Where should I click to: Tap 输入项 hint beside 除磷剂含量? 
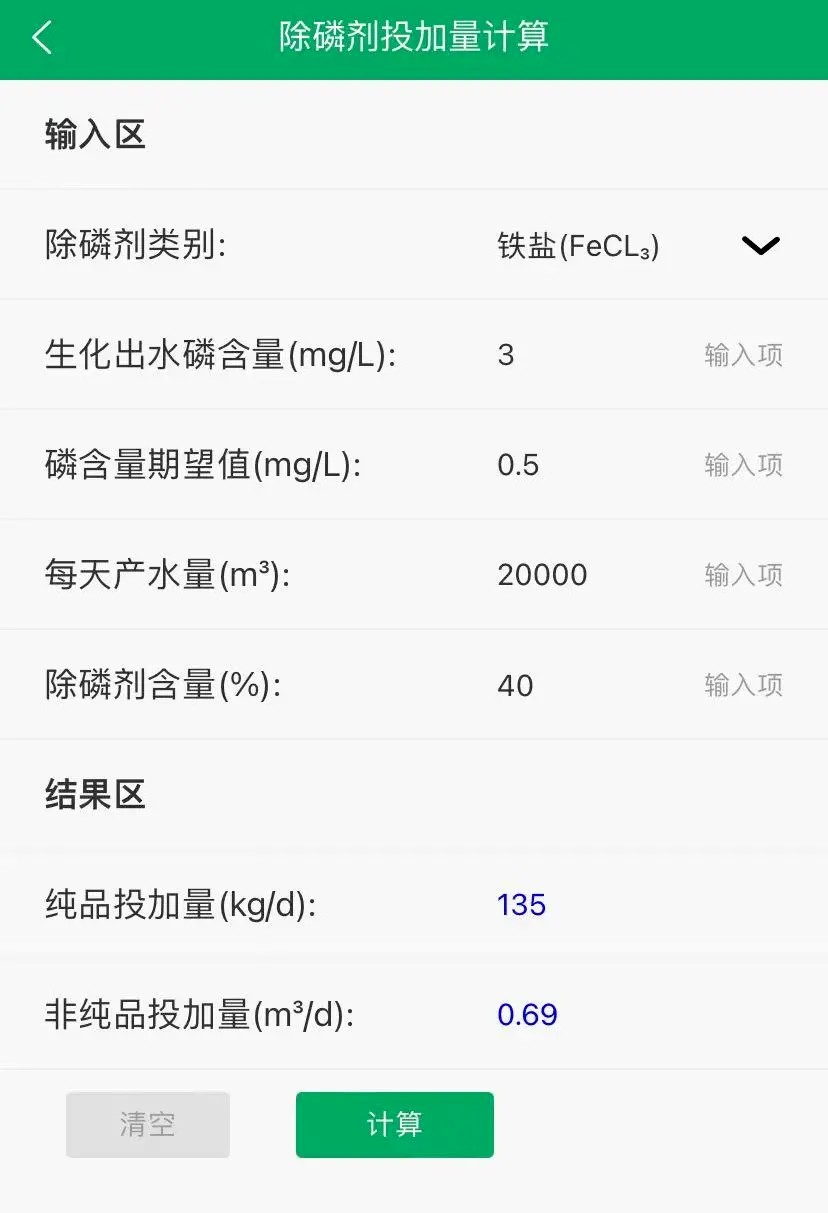pyautogui.click(x=744, y=686)
